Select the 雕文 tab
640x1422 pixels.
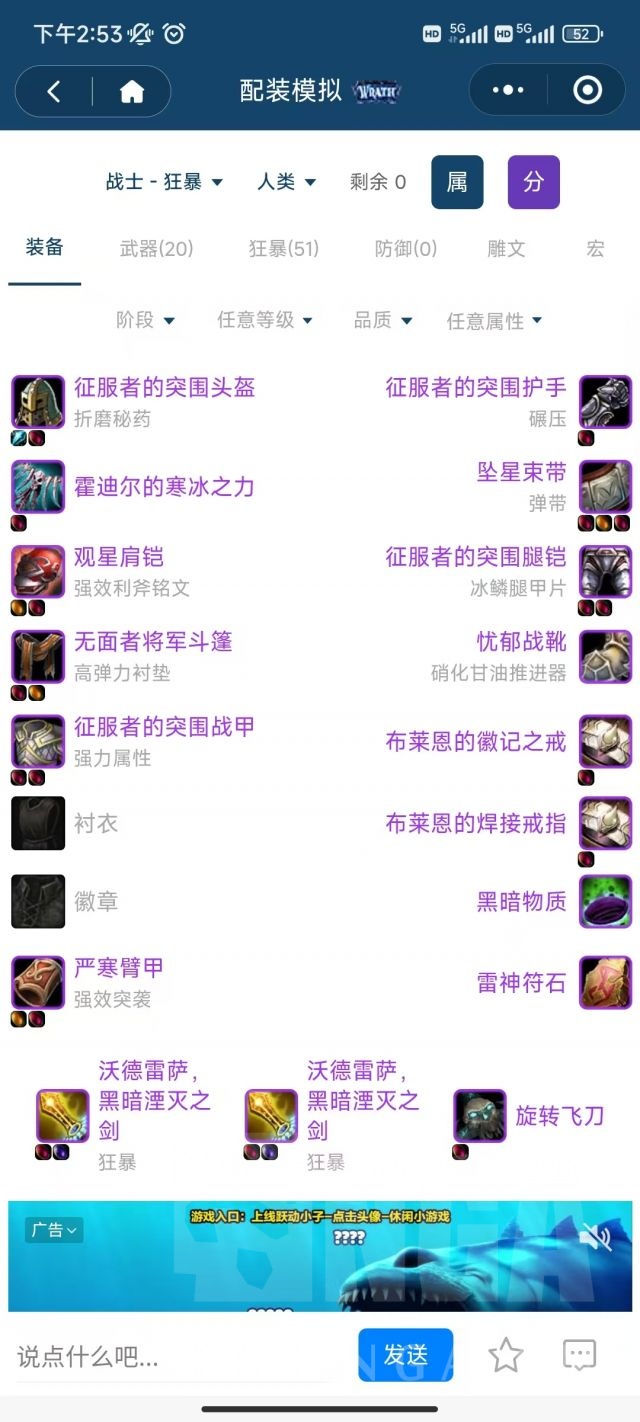[x=506, y=249]
